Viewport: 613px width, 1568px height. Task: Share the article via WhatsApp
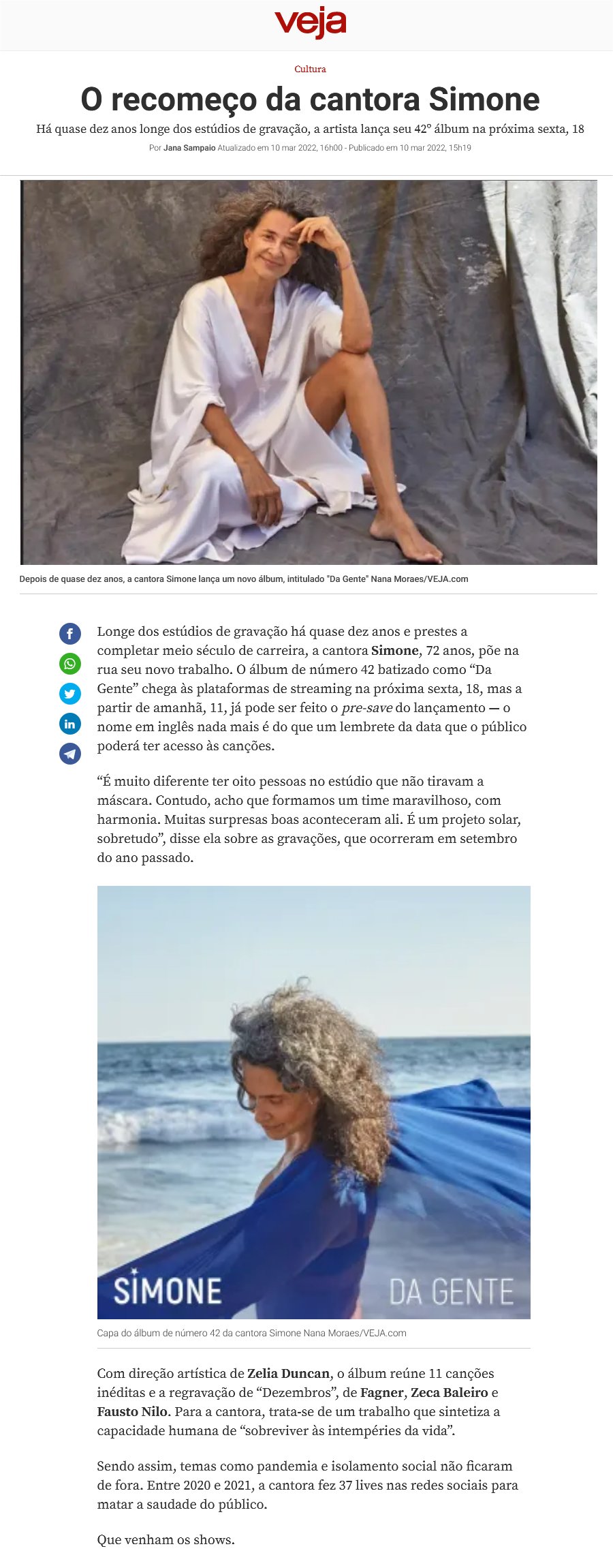click(69, 664)
